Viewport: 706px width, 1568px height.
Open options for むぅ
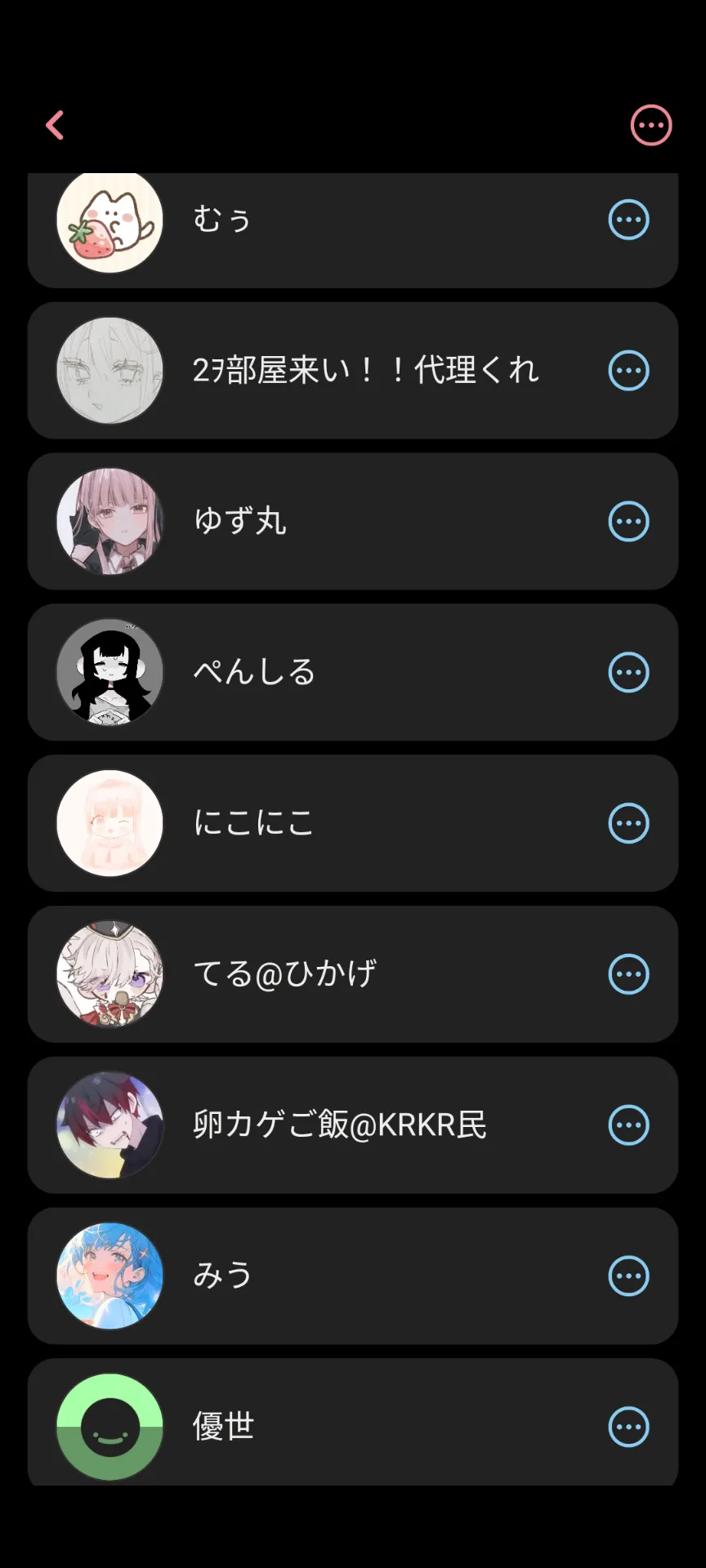pyautogui.click(x=629, y=220)
